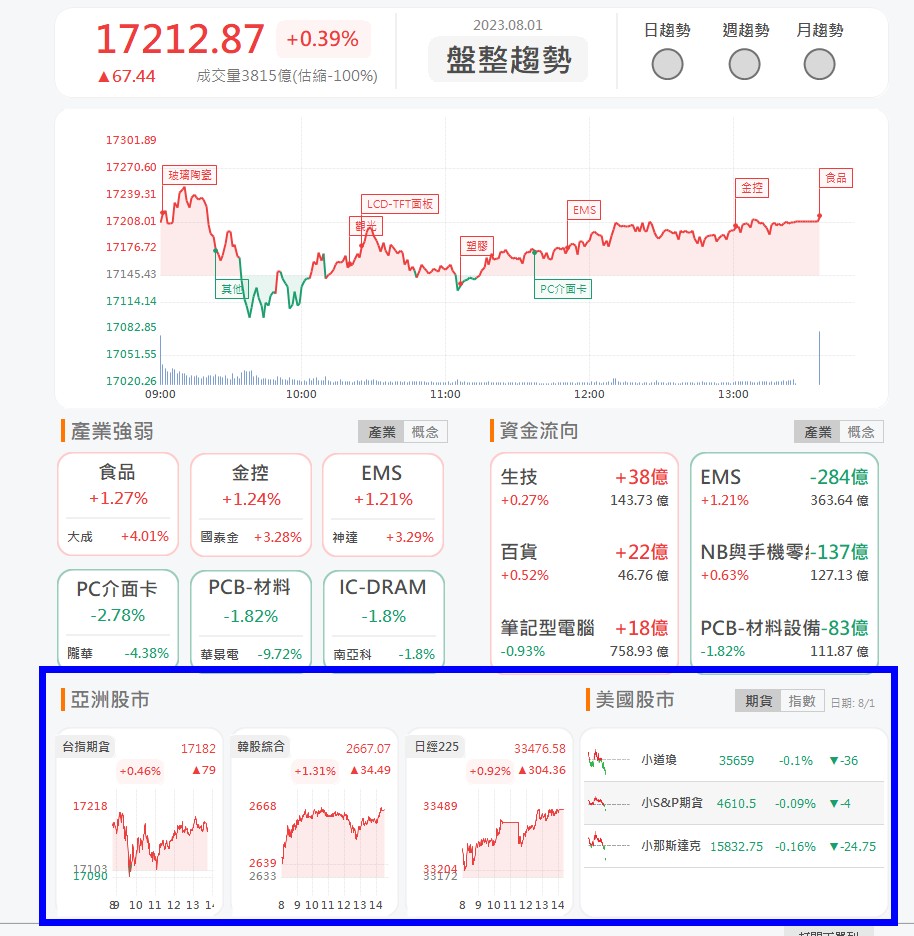Image resolution: width=914 pixels, height=936 pixels.
Task: Open NB與手機零組件 fund outflow row
Action: click(x=784, y=562)
